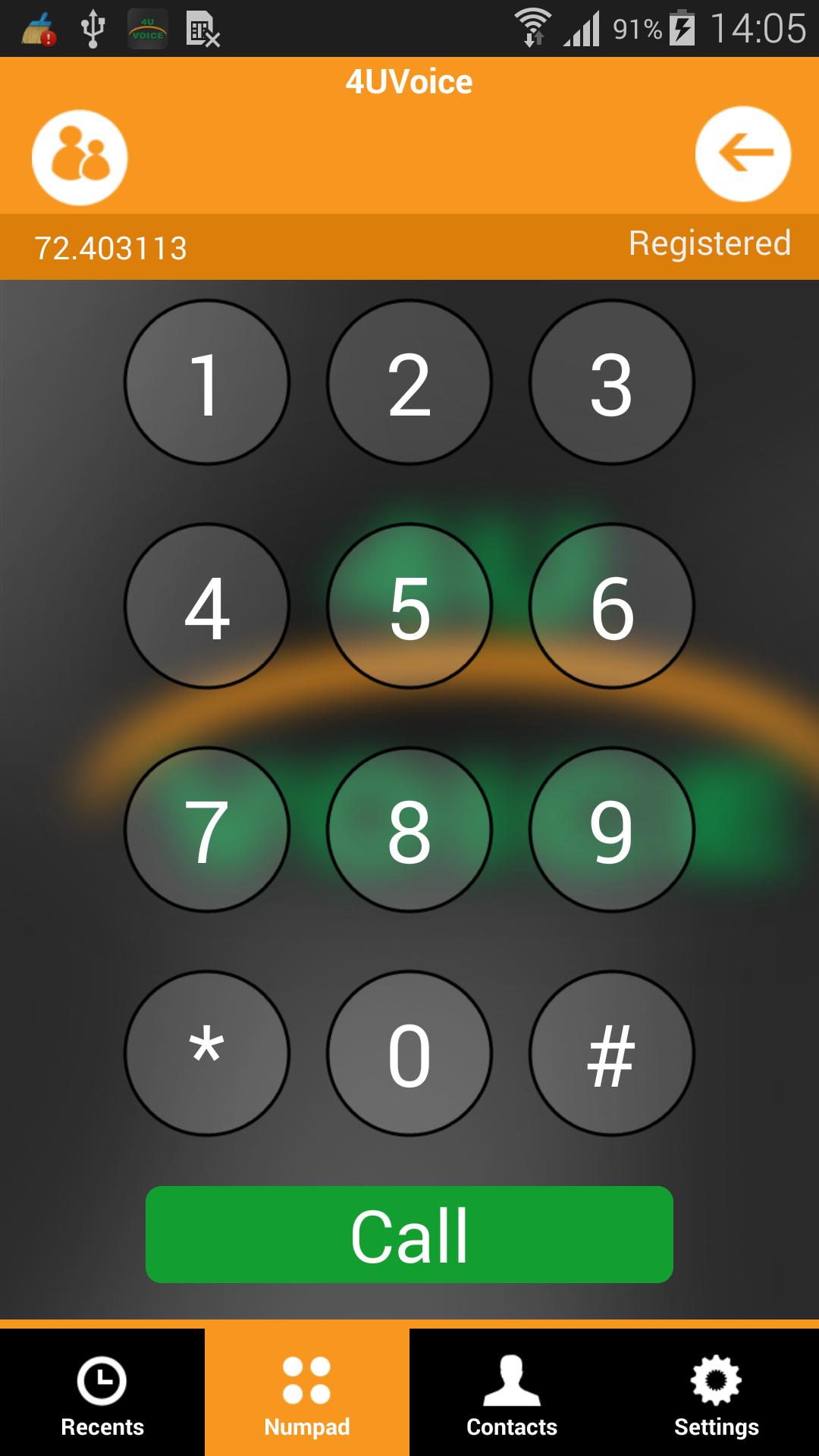This screenshot has width=819, height=1456.
Task: Switch to the Recents tab
Action: point(102,1394)
